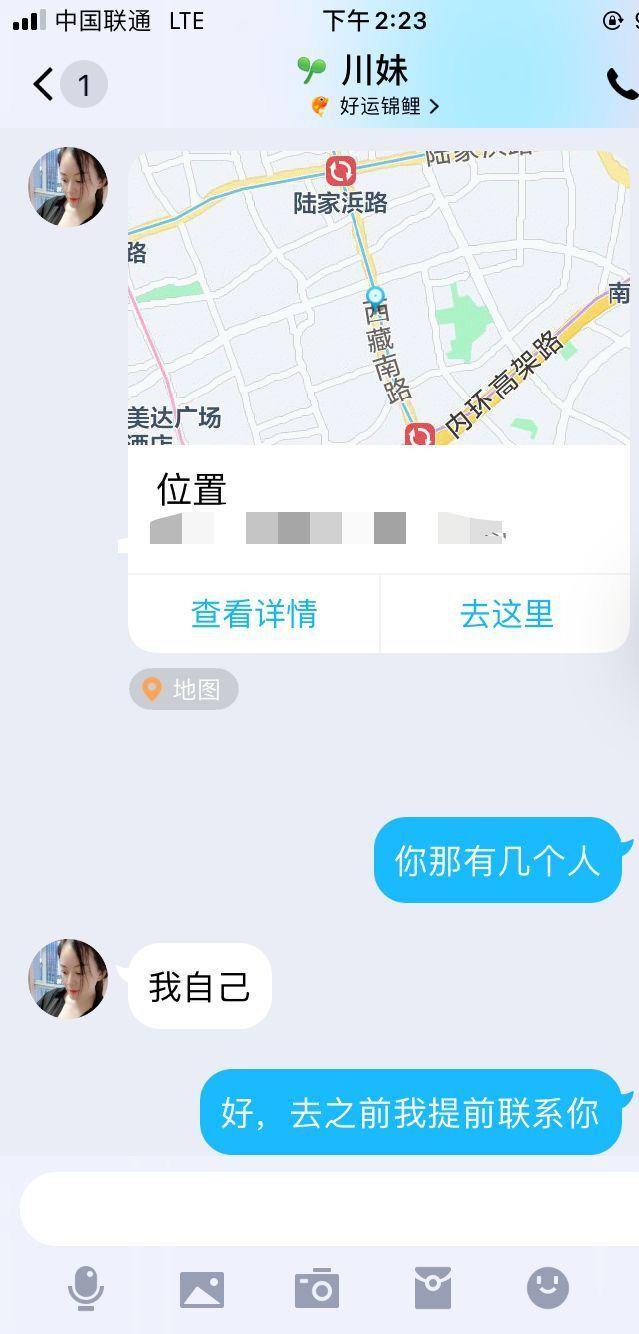Image resolution: width=639 pixels, height=1334 pixels.
Task: Open the shared location map card
Action: tap(378, 298)
